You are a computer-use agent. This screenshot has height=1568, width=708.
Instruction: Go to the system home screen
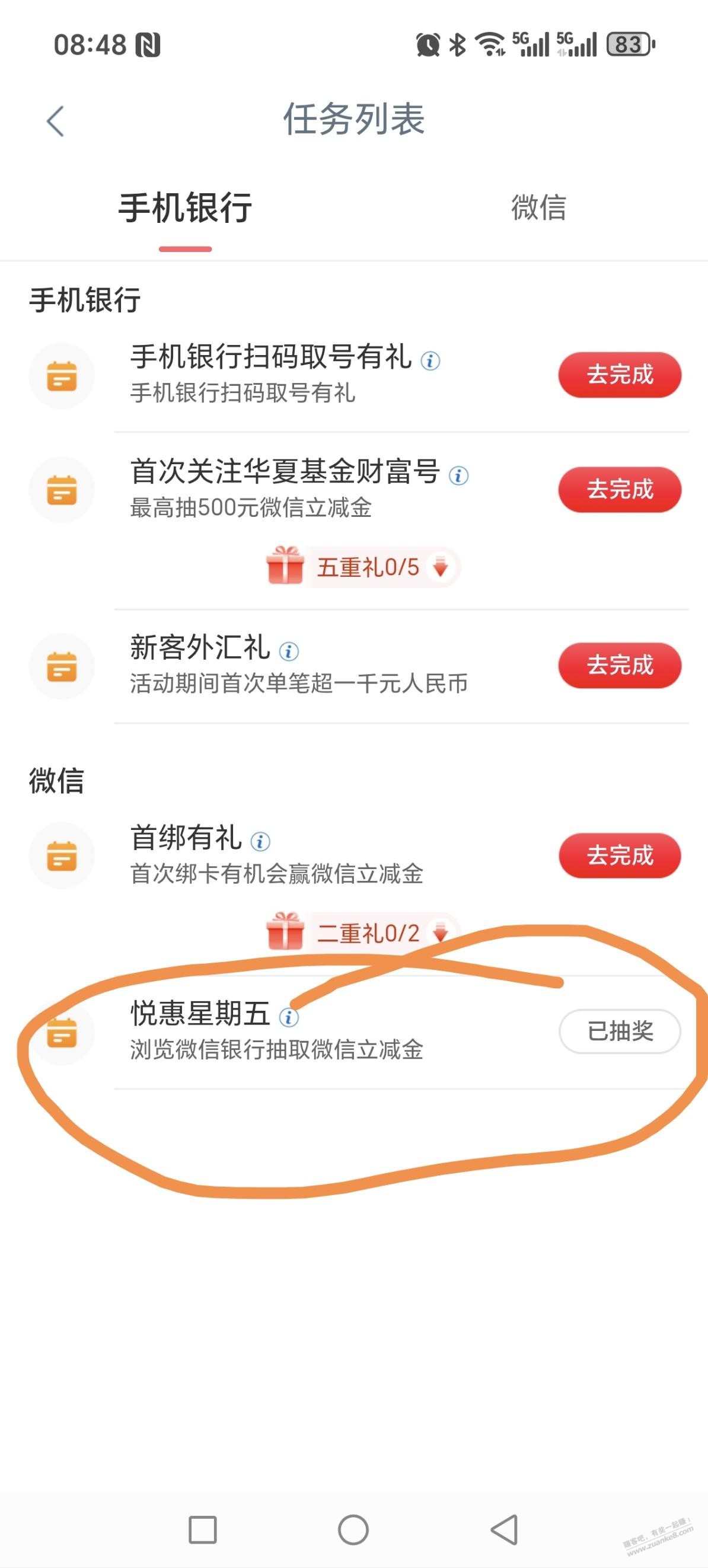(353, 1529)
